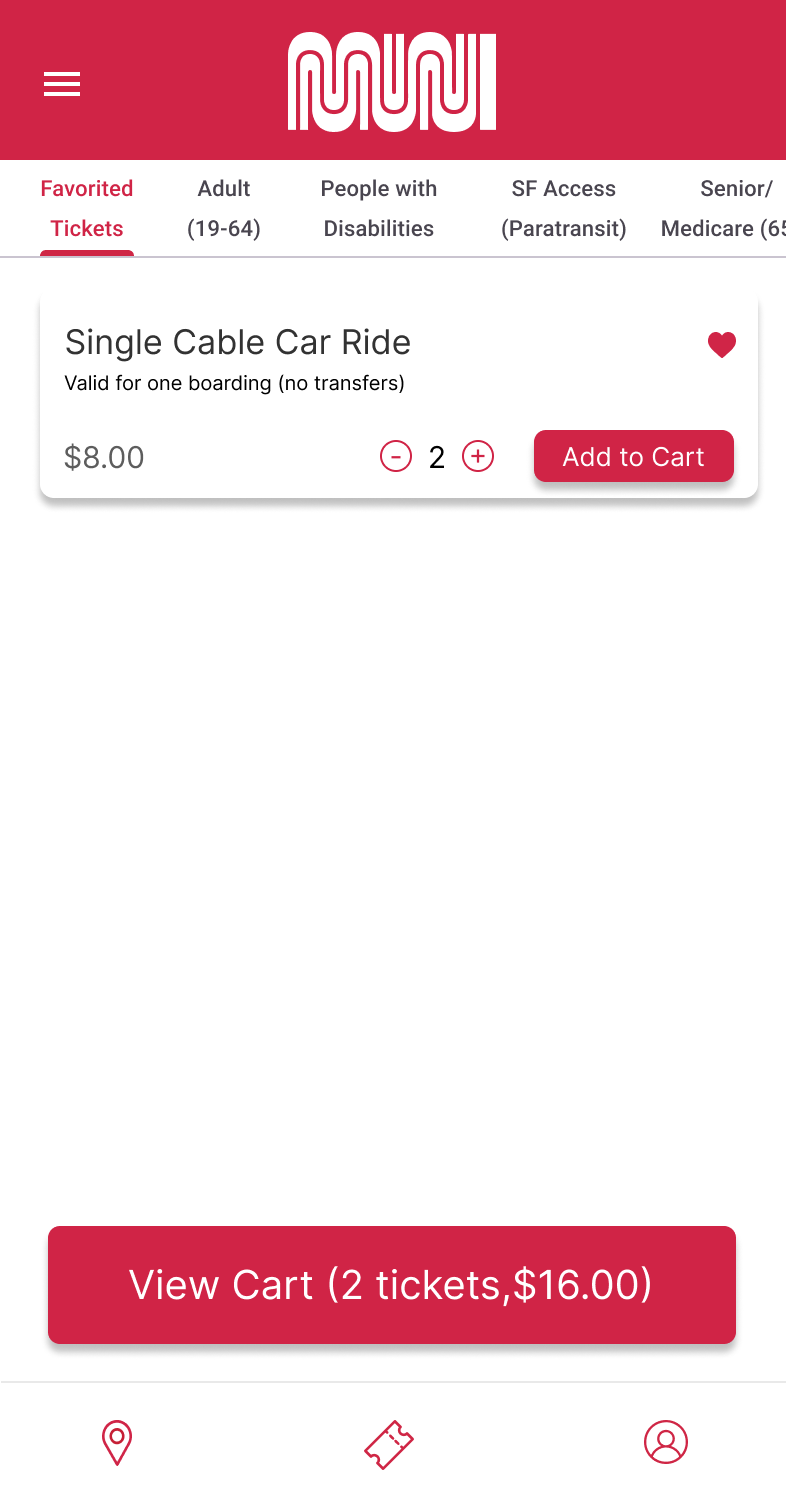This screenshot has height=1502, width=786.
Task: Open the map location tab
Action: pos(117,1443)
